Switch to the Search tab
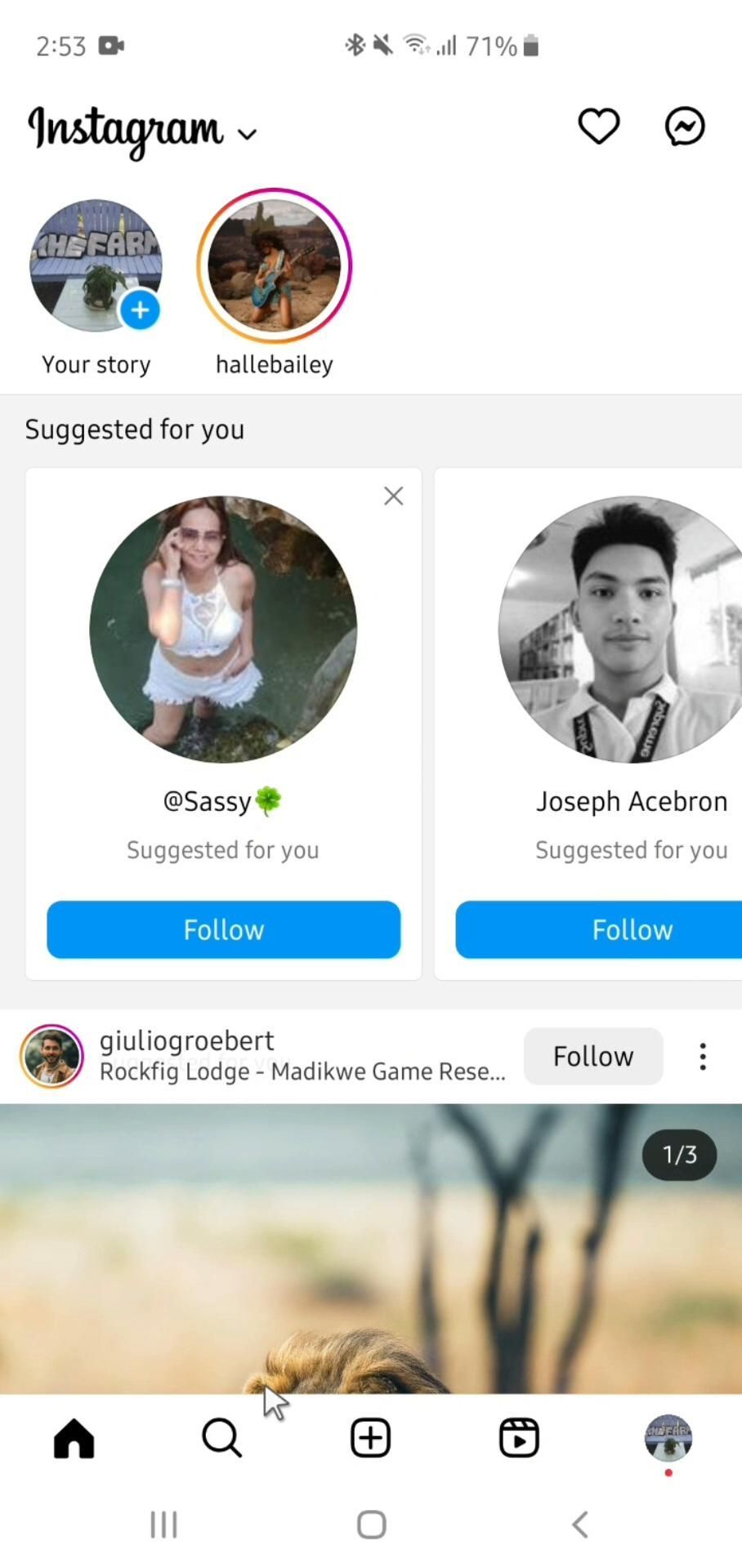This screenshot has width=742, height=1568. [x=221, y=1438]
